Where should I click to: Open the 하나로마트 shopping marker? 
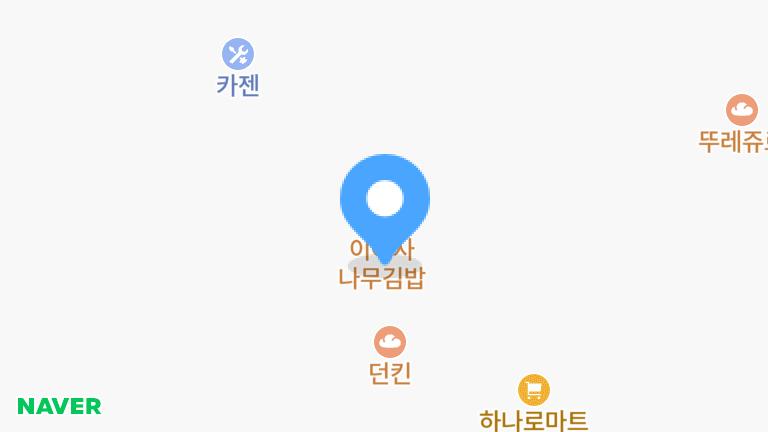[x=534, y=390]
